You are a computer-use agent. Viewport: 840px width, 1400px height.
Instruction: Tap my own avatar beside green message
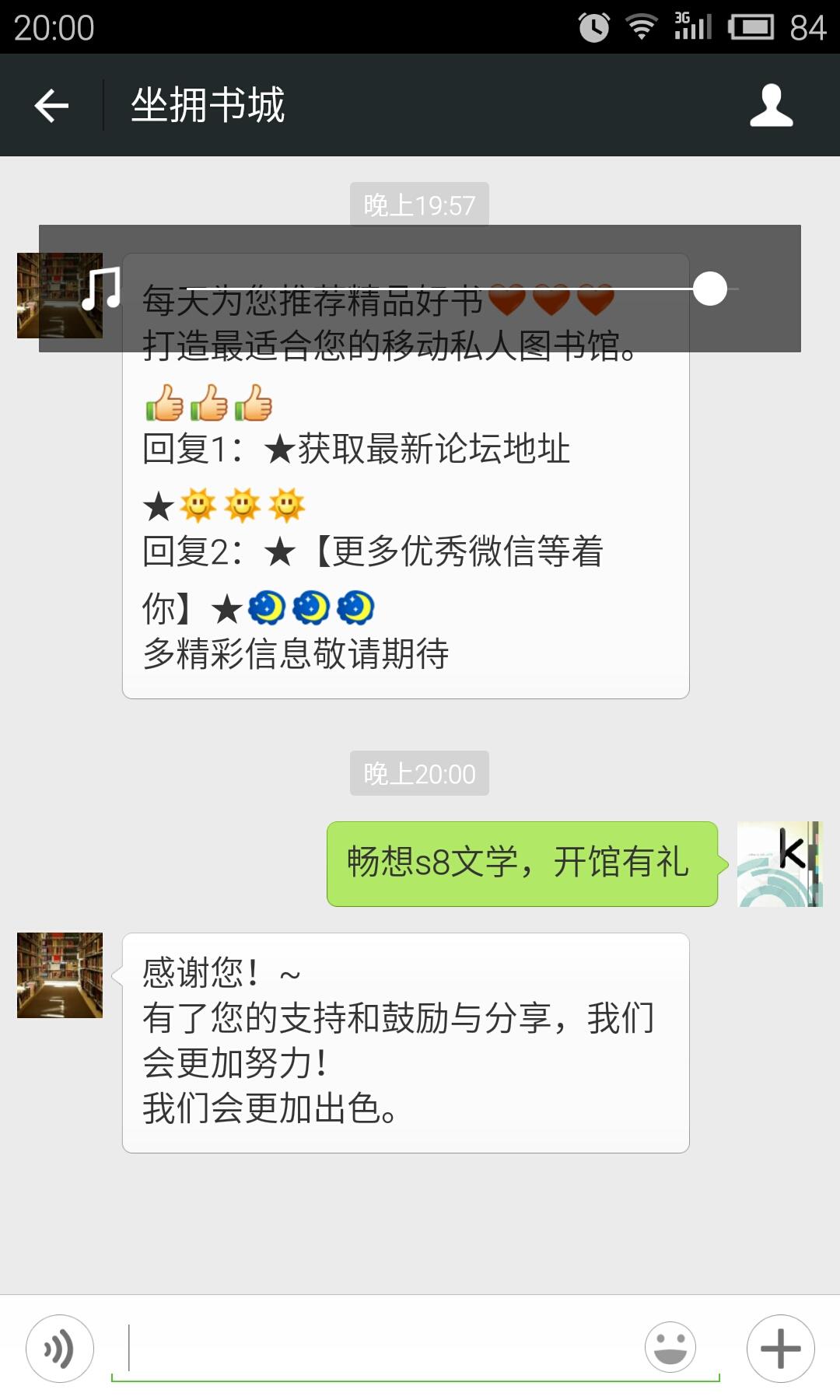coord(779,864)
